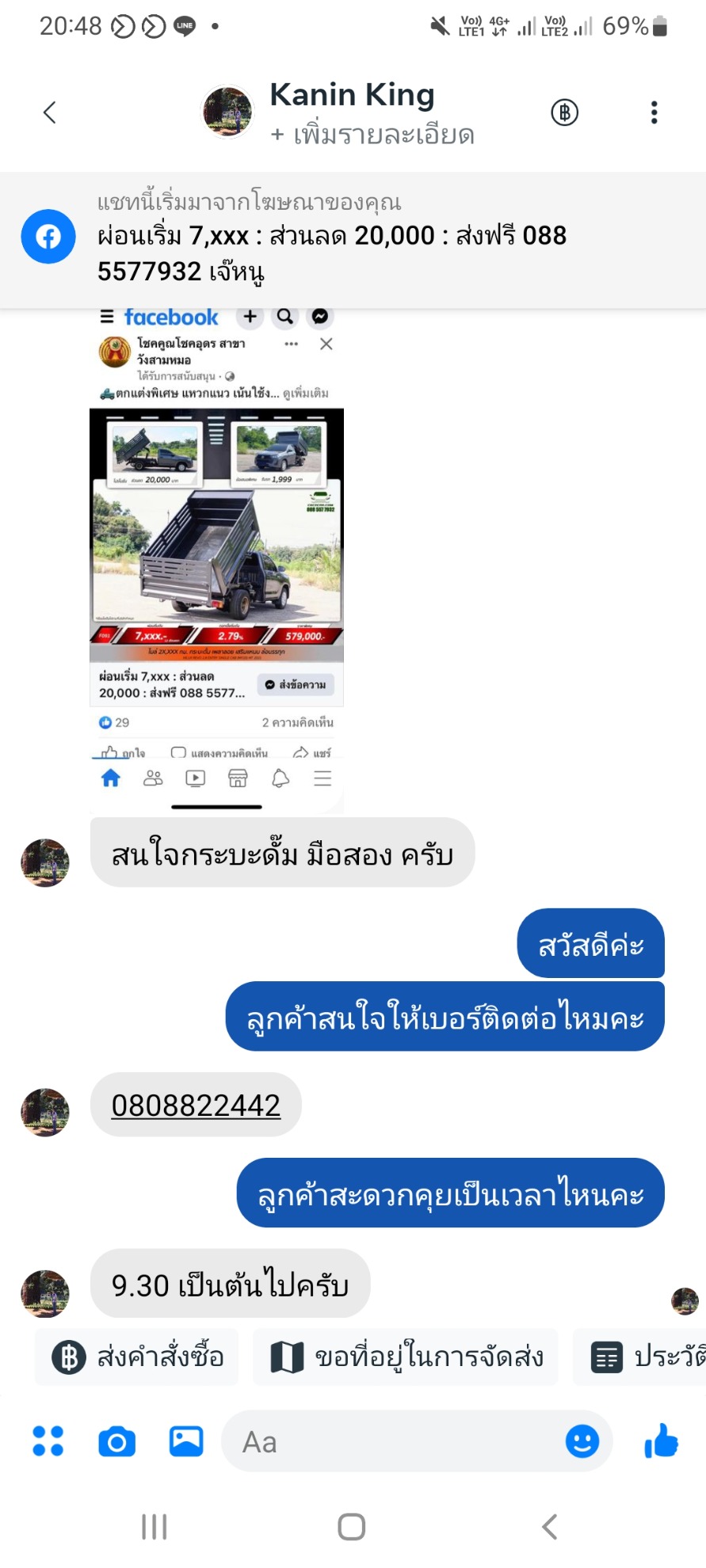Viewport: 706px width, 1568px height.
Task: Open the baht payment icon in header
Action: tap(564, 112)
